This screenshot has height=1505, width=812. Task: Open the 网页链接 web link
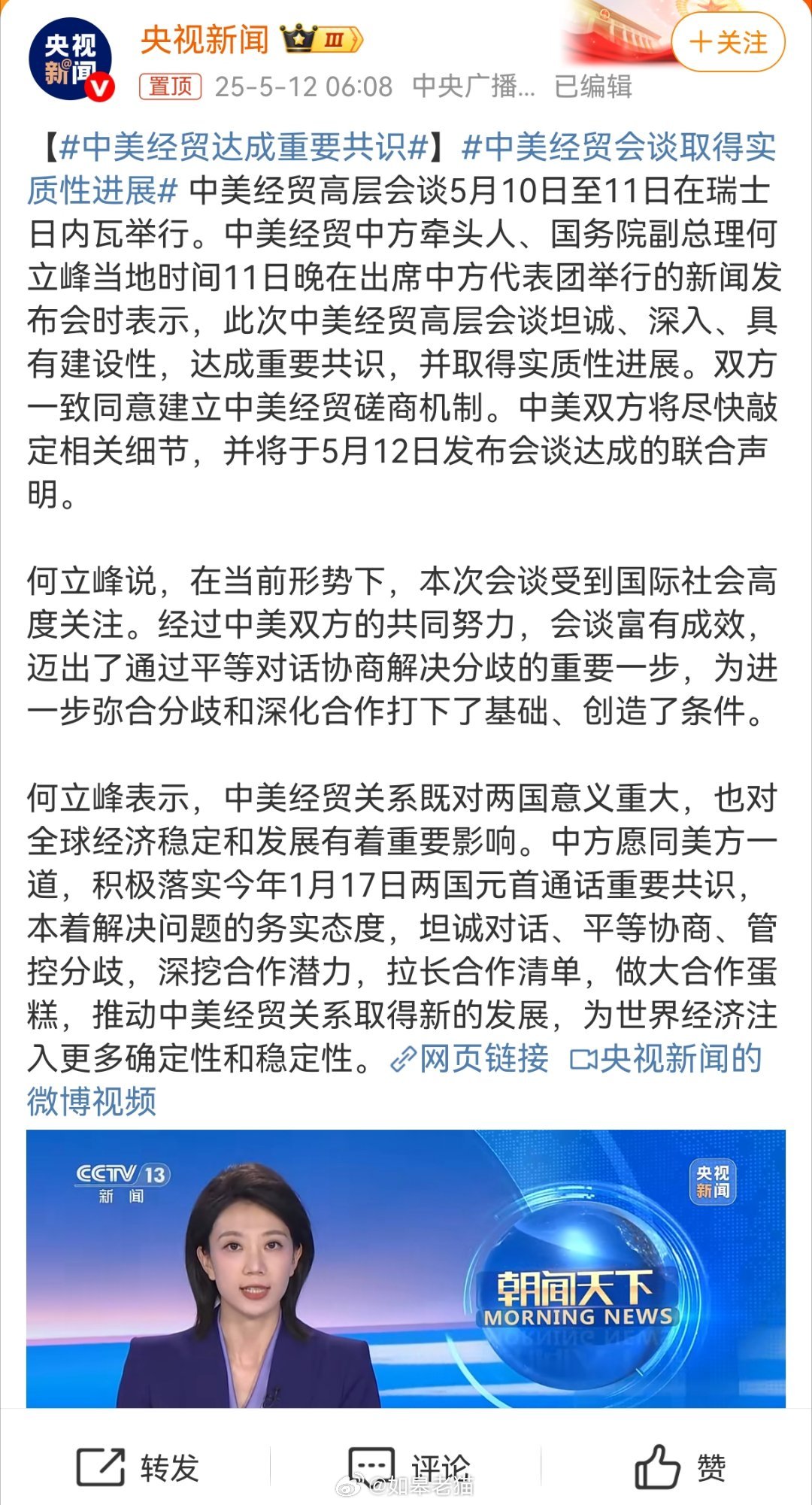click(470, 1058)
